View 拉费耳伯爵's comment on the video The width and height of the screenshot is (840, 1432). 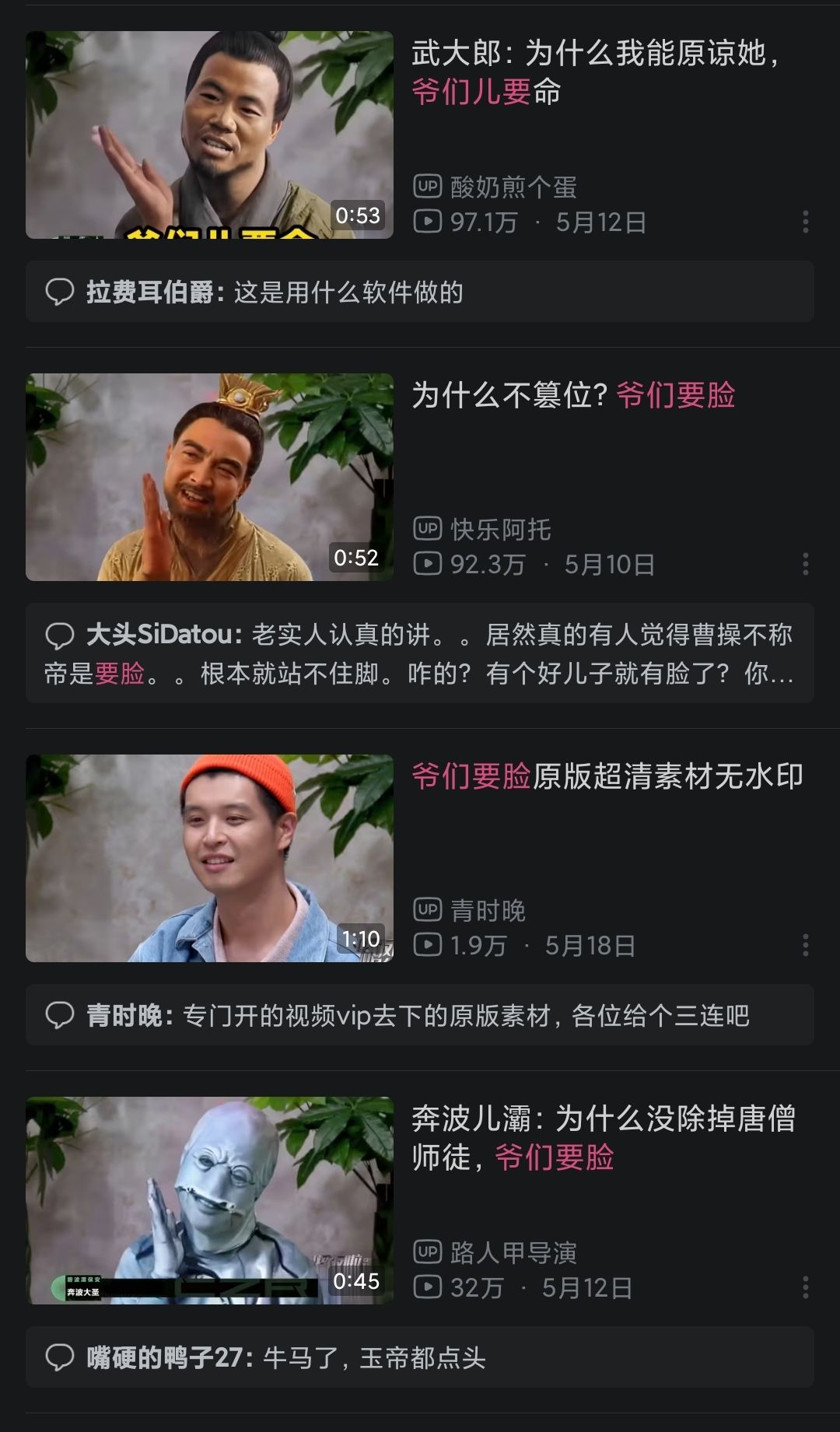[x=420, y=292]
